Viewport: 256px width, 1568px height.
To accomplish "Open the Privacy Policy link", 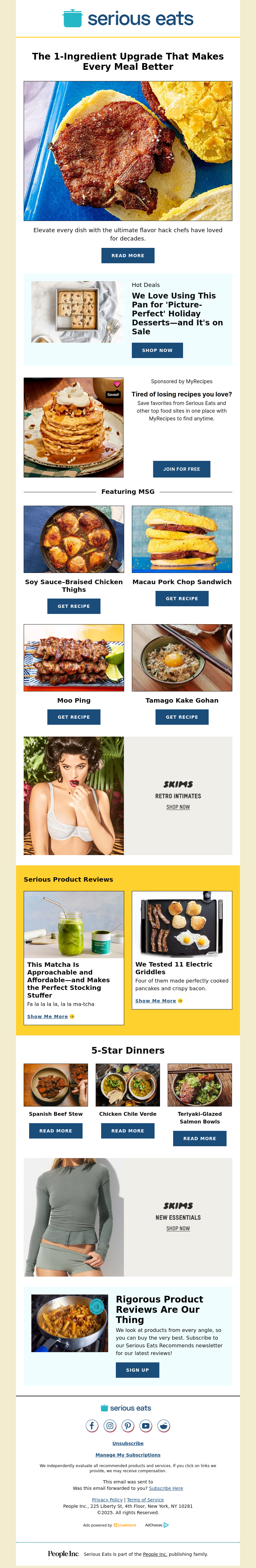I will [x=107, y=1499].
